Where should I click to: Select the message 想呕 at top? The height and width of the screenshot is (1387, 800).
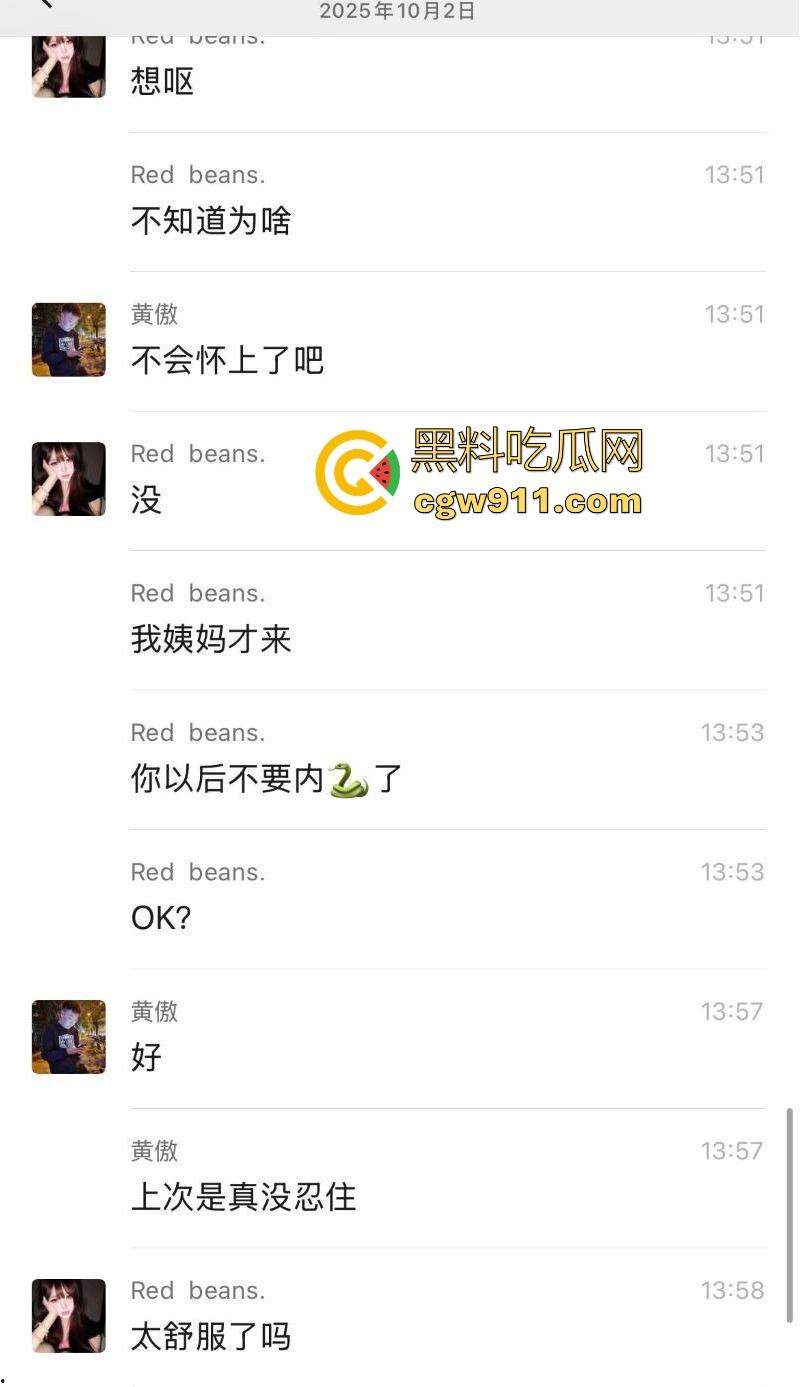click(160, 82)
